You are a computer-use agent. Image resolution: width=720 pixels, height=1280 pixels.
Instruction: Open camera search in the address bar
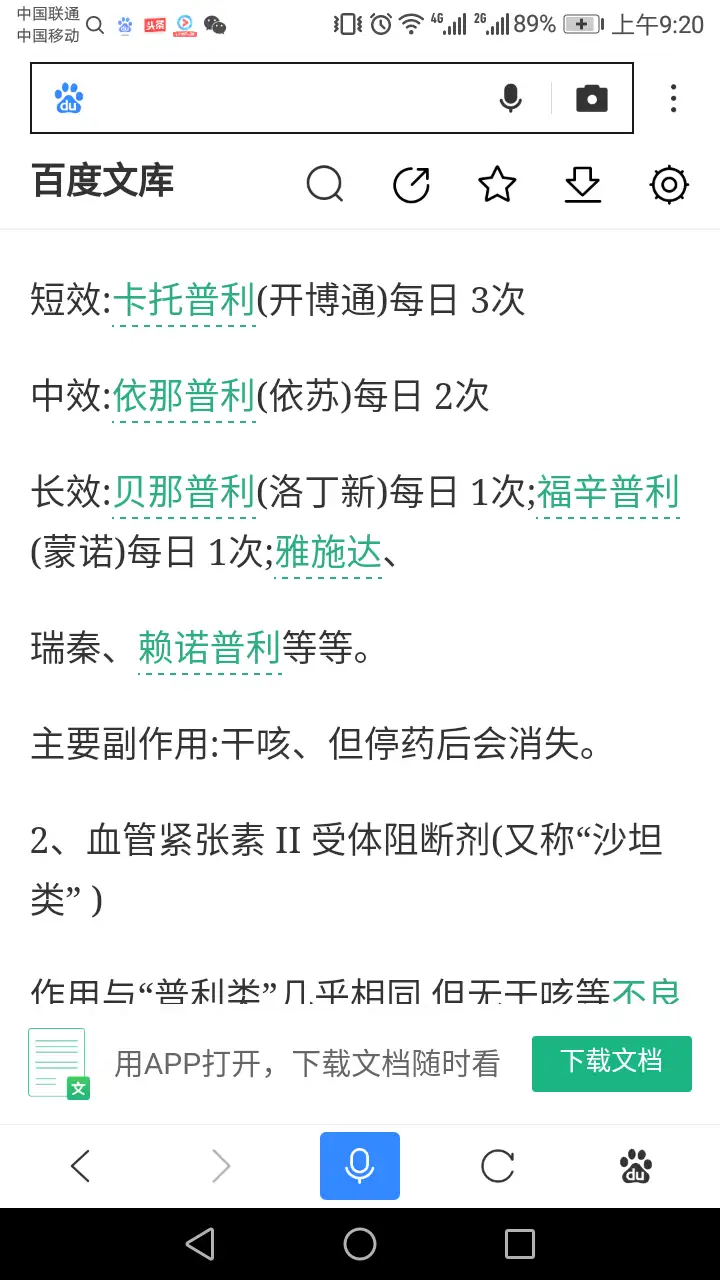coord(591,98)
